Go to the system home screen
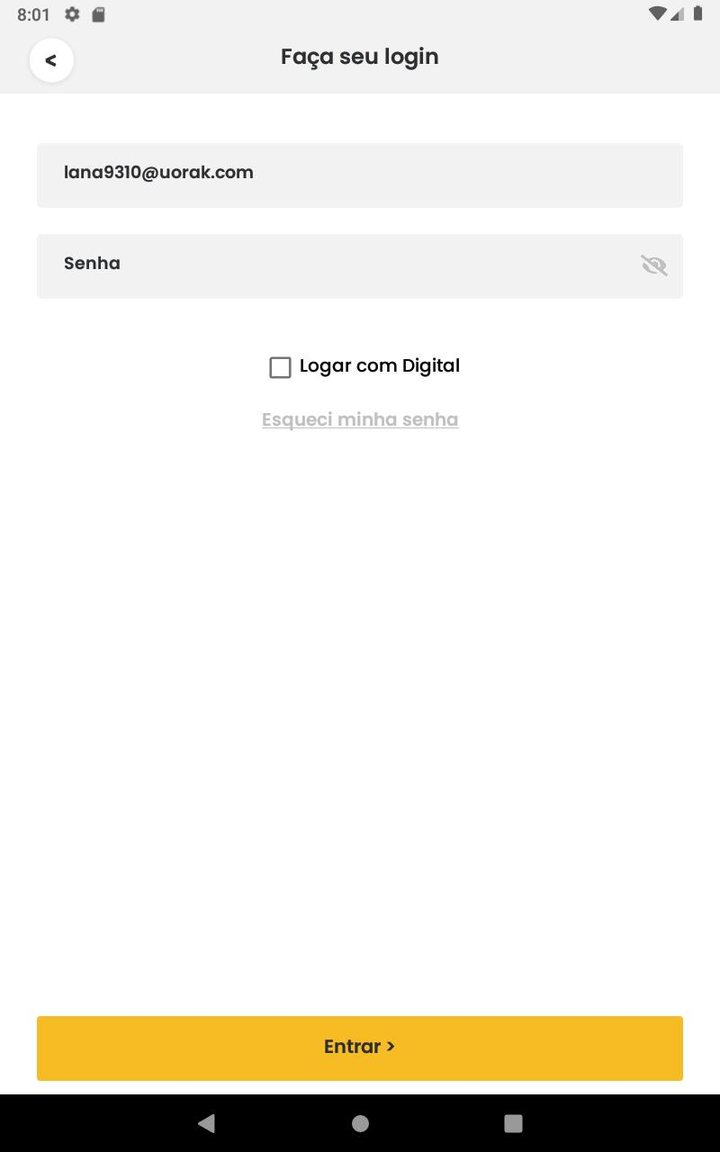The height and width of the screenshot is (1152, 720). 360,1124
